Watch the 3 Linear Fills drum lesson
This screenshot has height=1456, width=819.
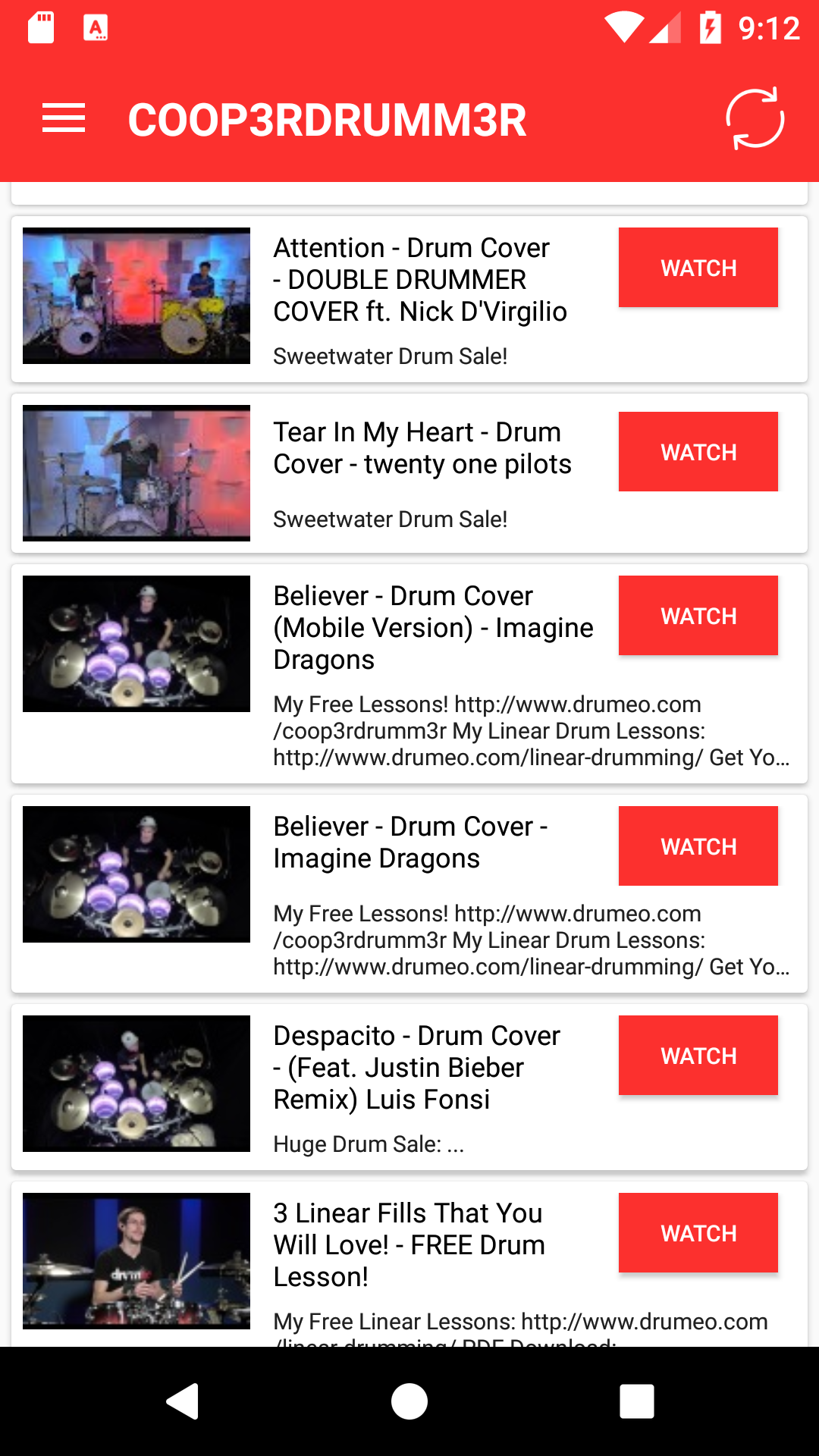click(698, 1232)
